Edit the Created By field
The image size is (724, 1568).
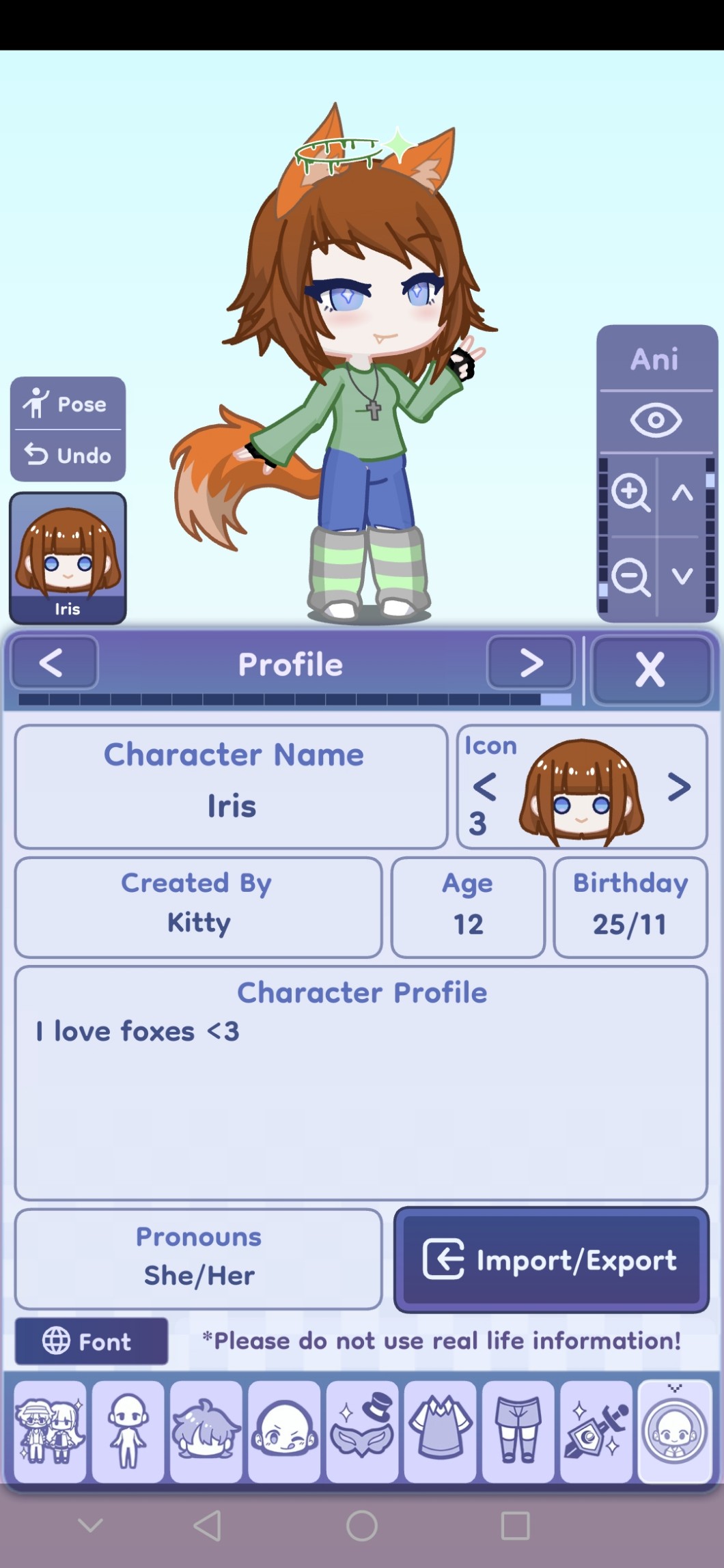click(x=198, y=907)
